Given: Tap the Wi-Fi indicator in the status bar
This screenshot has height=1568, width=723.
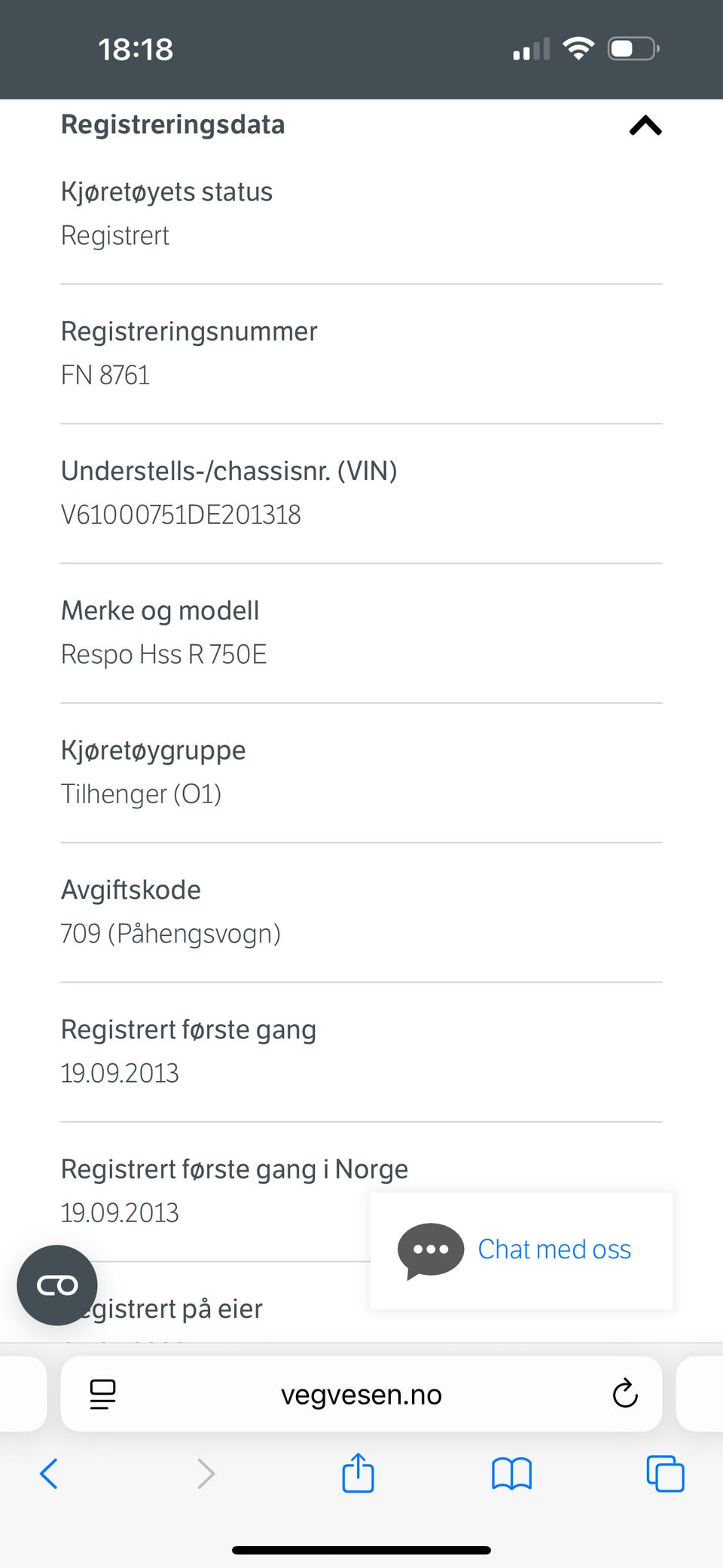Looking at the screenshot, I should [578, 47].
